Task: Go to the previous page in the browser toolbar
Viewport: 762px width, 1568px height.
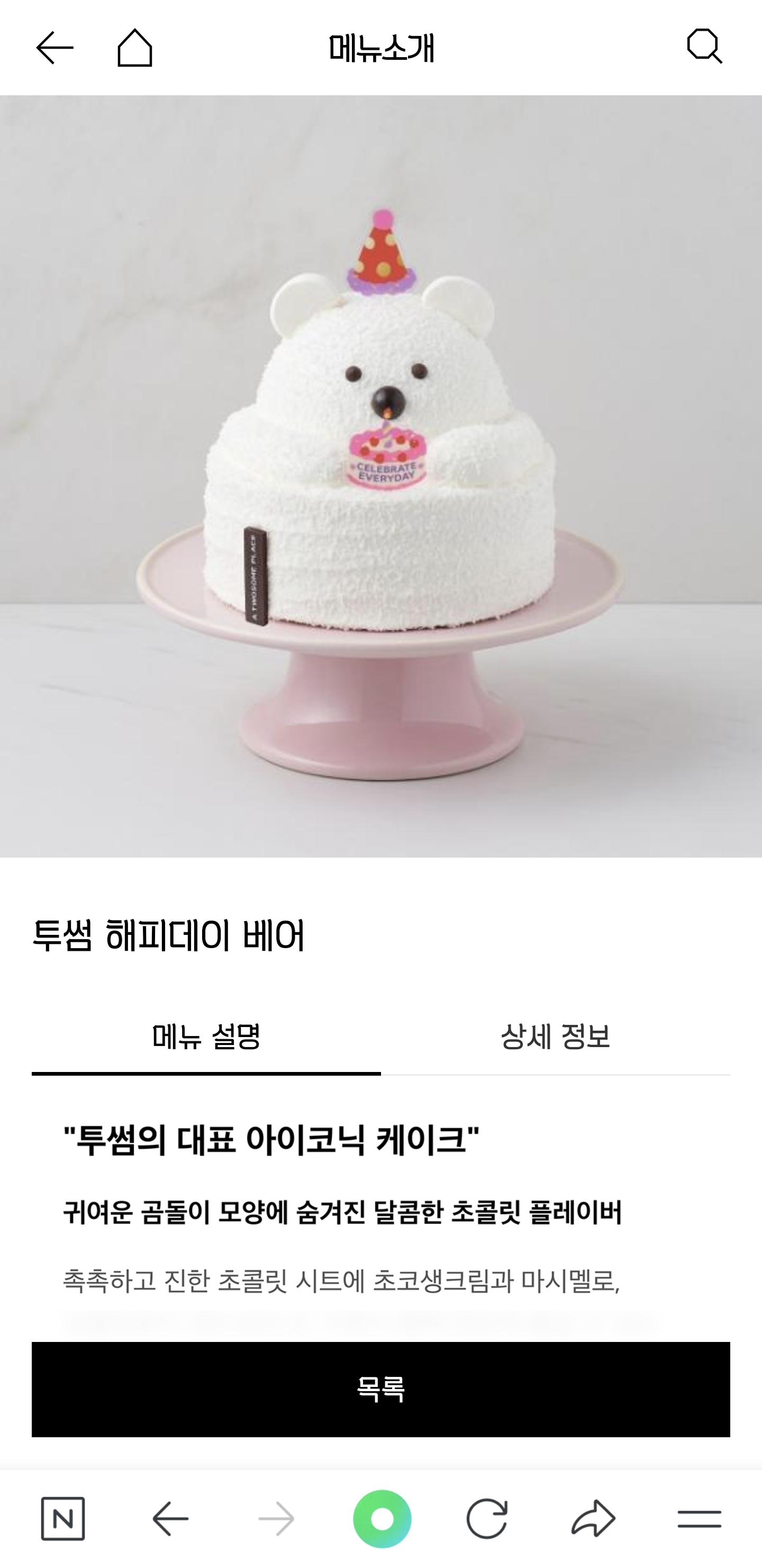Action: pos(170,1519)
